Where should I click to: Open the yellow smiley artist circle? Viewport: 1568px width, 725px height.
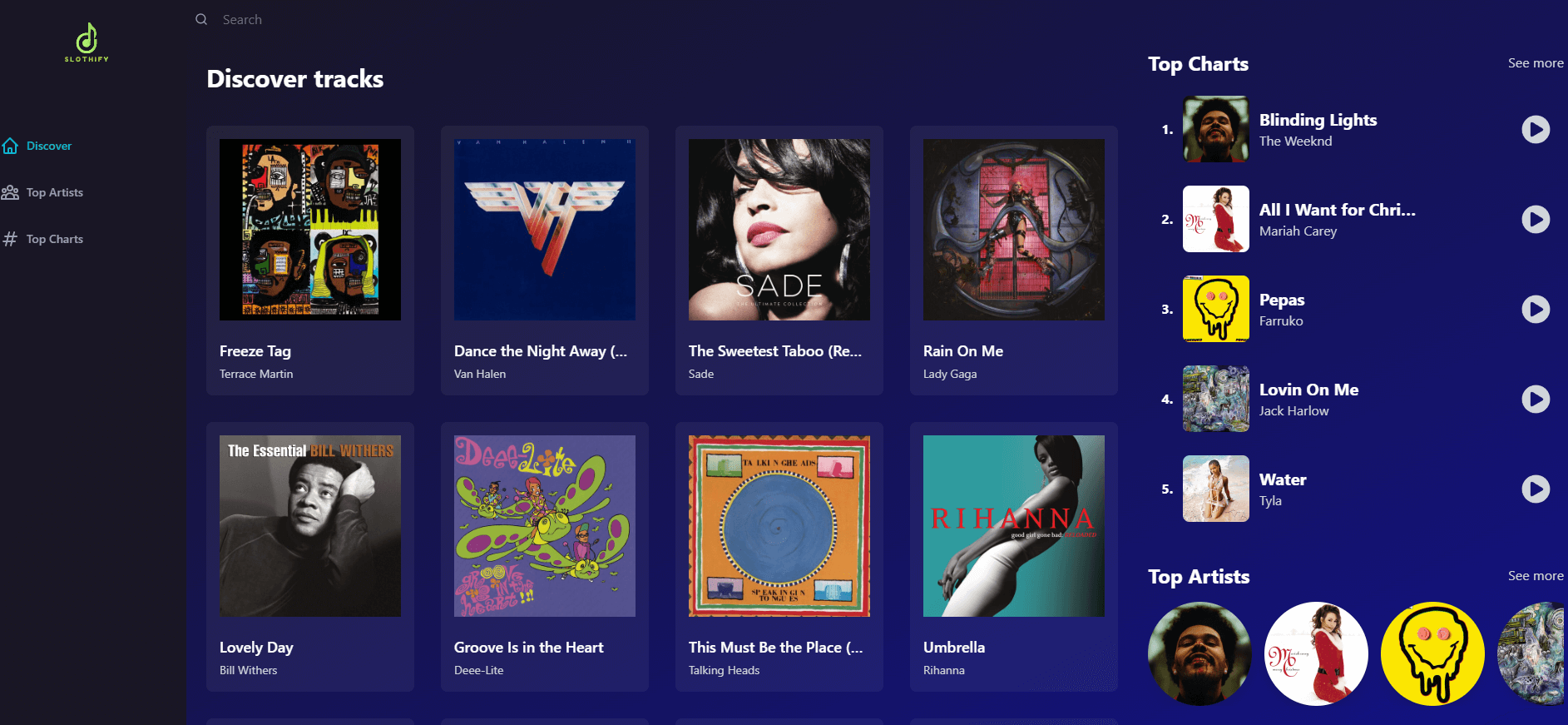point(1432,653)
